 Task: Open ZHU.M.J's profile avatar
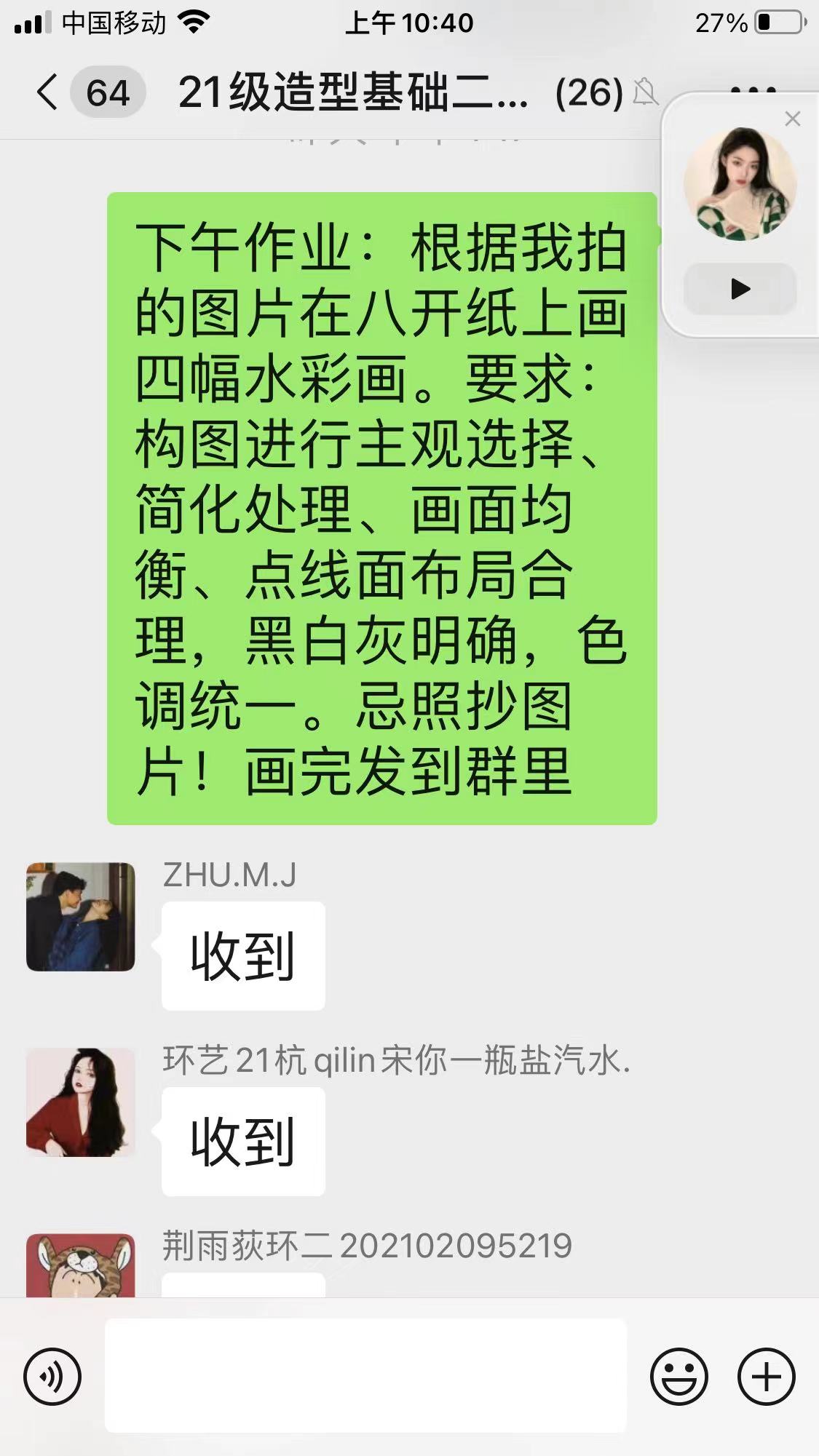(x=81, y=917)
